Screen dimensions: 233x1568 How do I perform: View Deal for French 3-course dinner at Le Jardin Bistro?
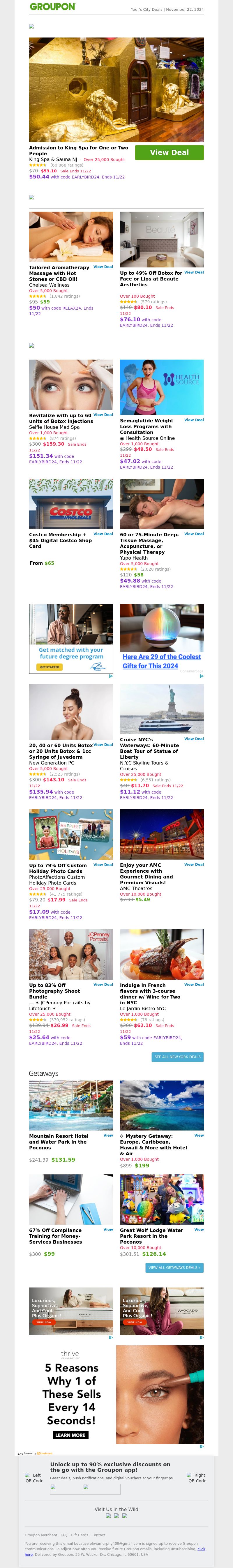[194, 984]
